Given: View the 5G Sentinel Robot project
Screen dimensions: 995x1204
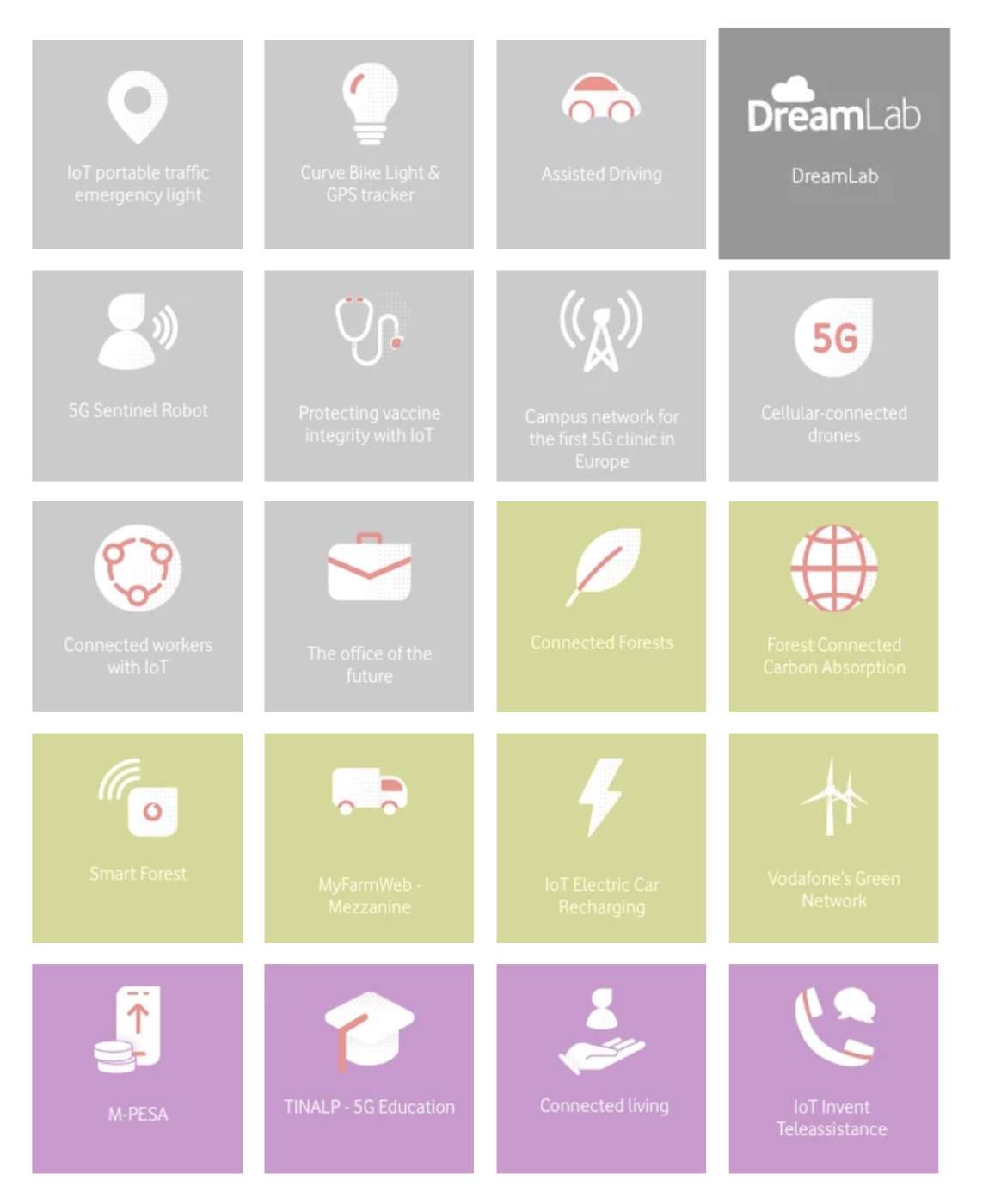Looking at the screenshot, I should 138,376.
